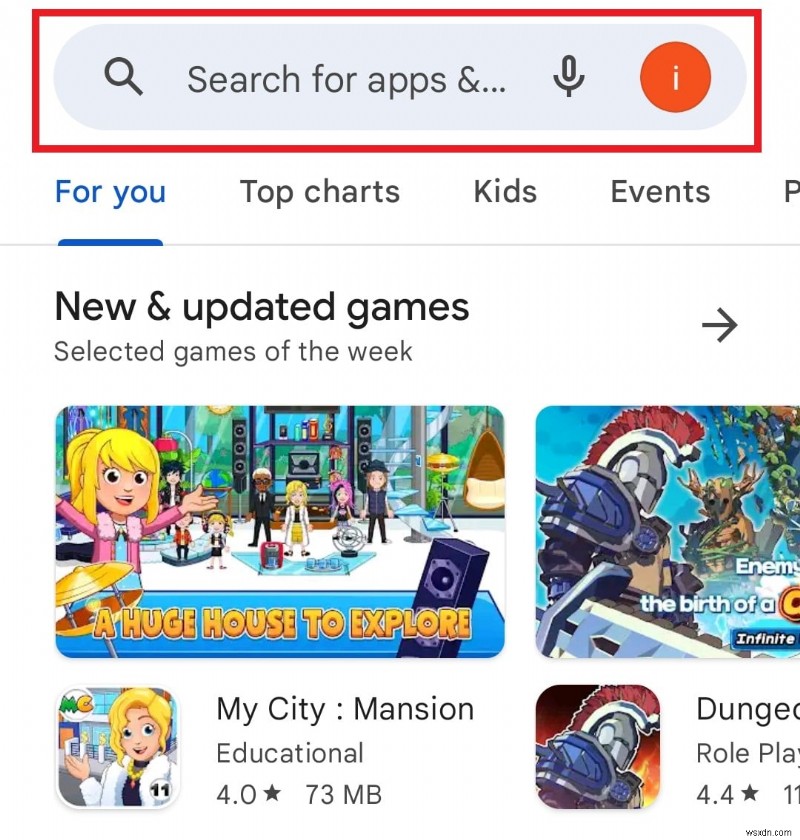The width and height of the screenshot is (800, 840).
Task: View the armored knight game banner
Action: [667, 531]
